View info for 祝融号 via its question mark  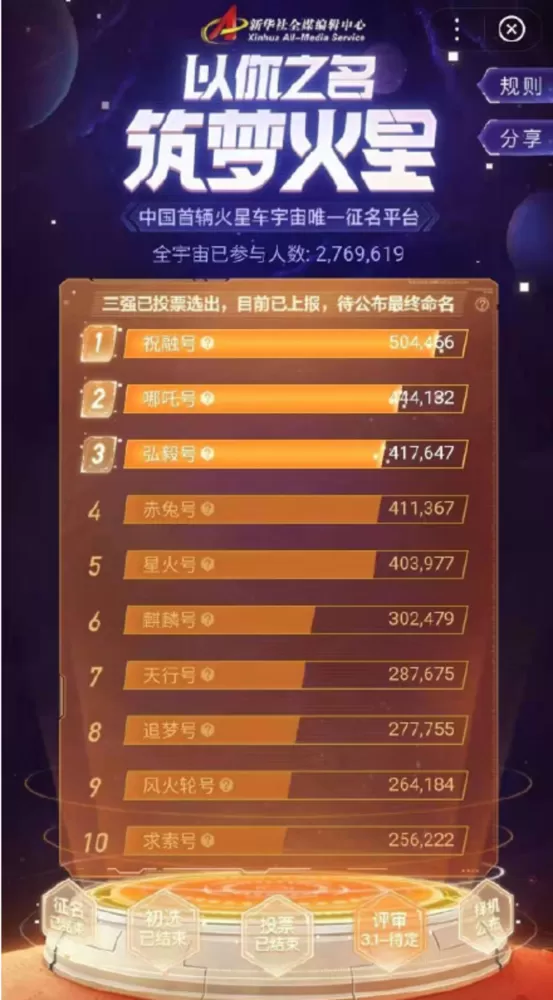coord(207,343)
